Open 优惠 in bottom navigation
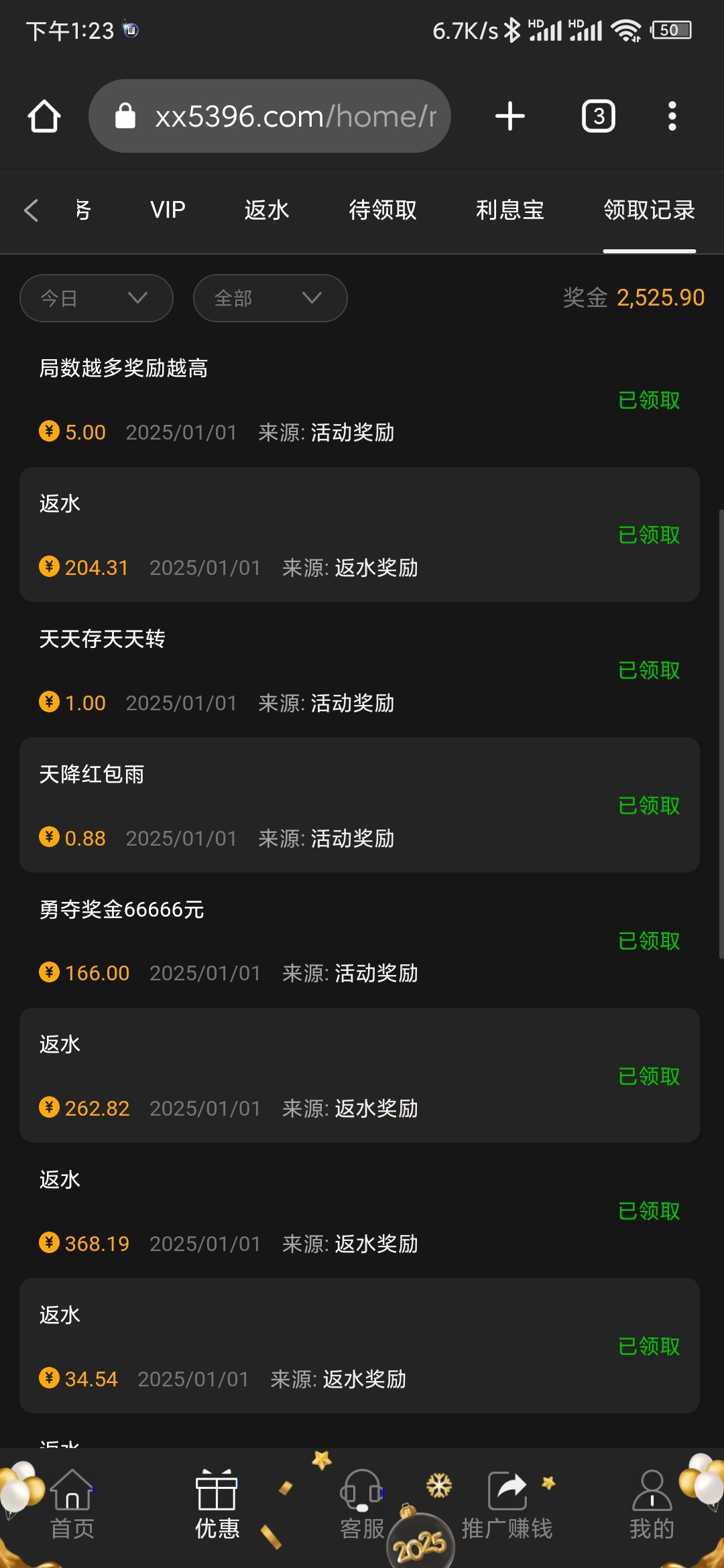This screenshot has width=724, height=1568. click(217, 1505)
